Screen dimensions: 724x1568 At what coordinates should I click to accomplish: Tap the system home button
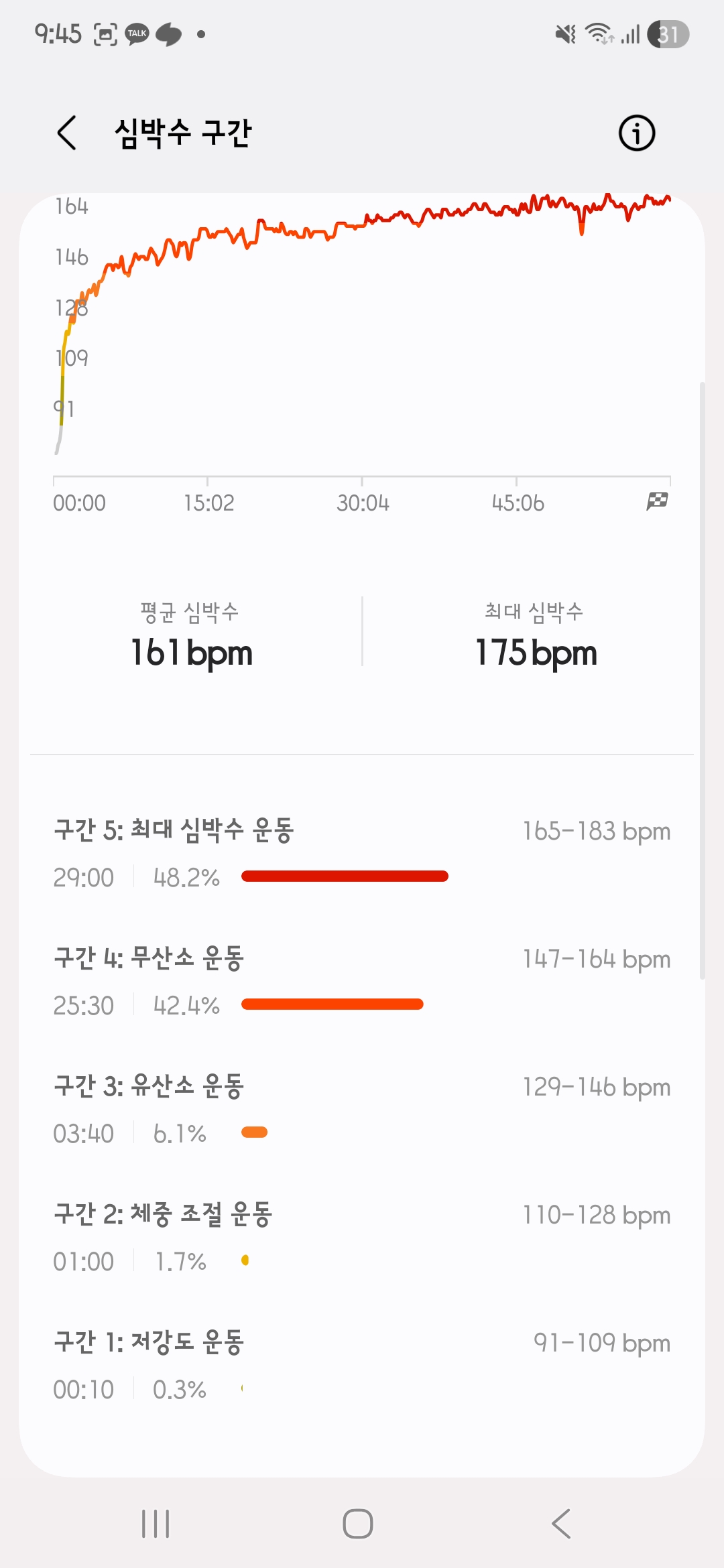point(358,1524)
